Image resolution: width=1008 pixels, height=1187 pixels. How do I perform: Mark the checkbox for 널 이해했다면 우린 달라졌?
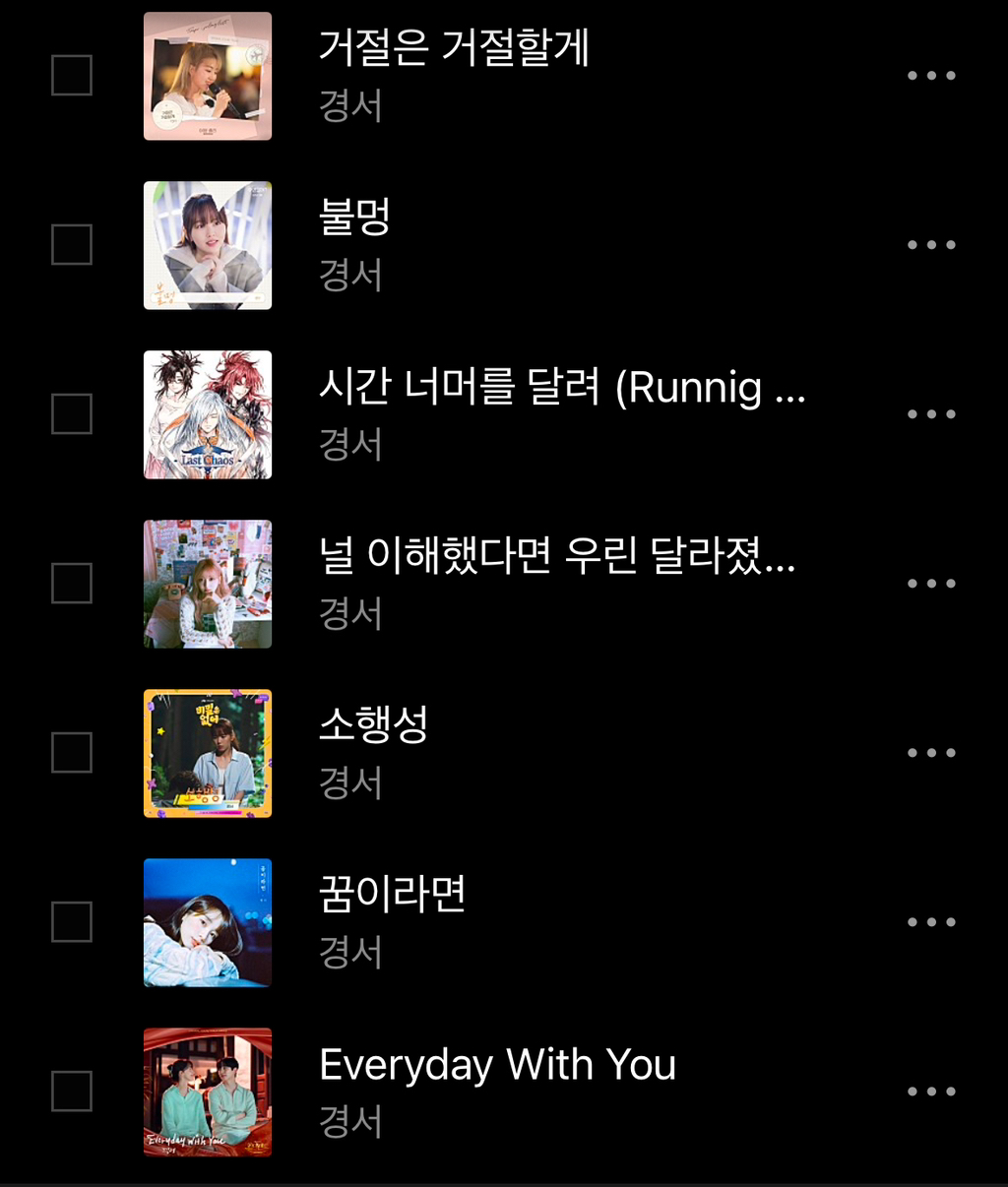(x=72, y=584)
